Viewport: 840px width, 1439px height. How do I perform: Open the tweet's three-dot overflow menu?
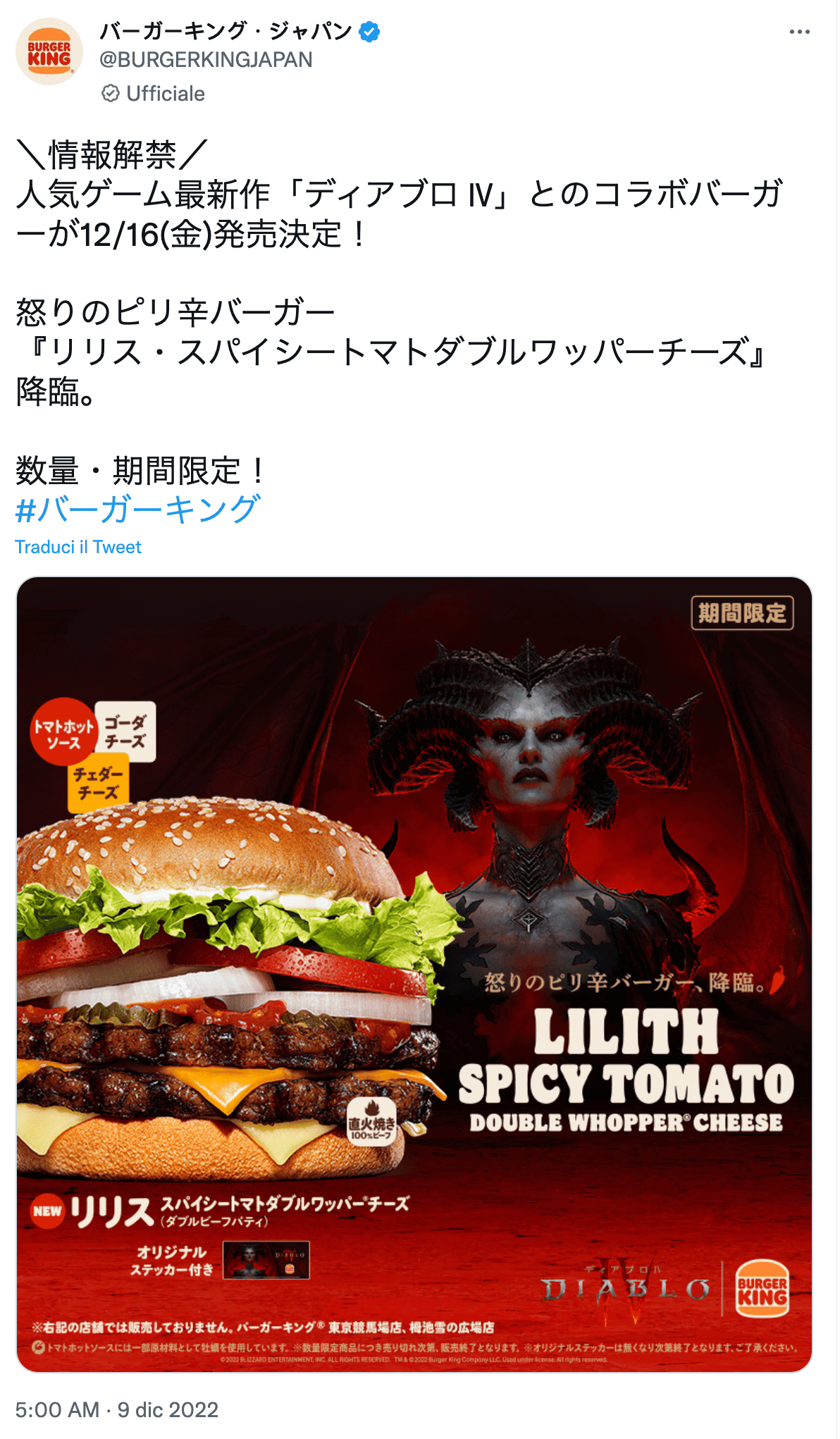tap(799, 32)
